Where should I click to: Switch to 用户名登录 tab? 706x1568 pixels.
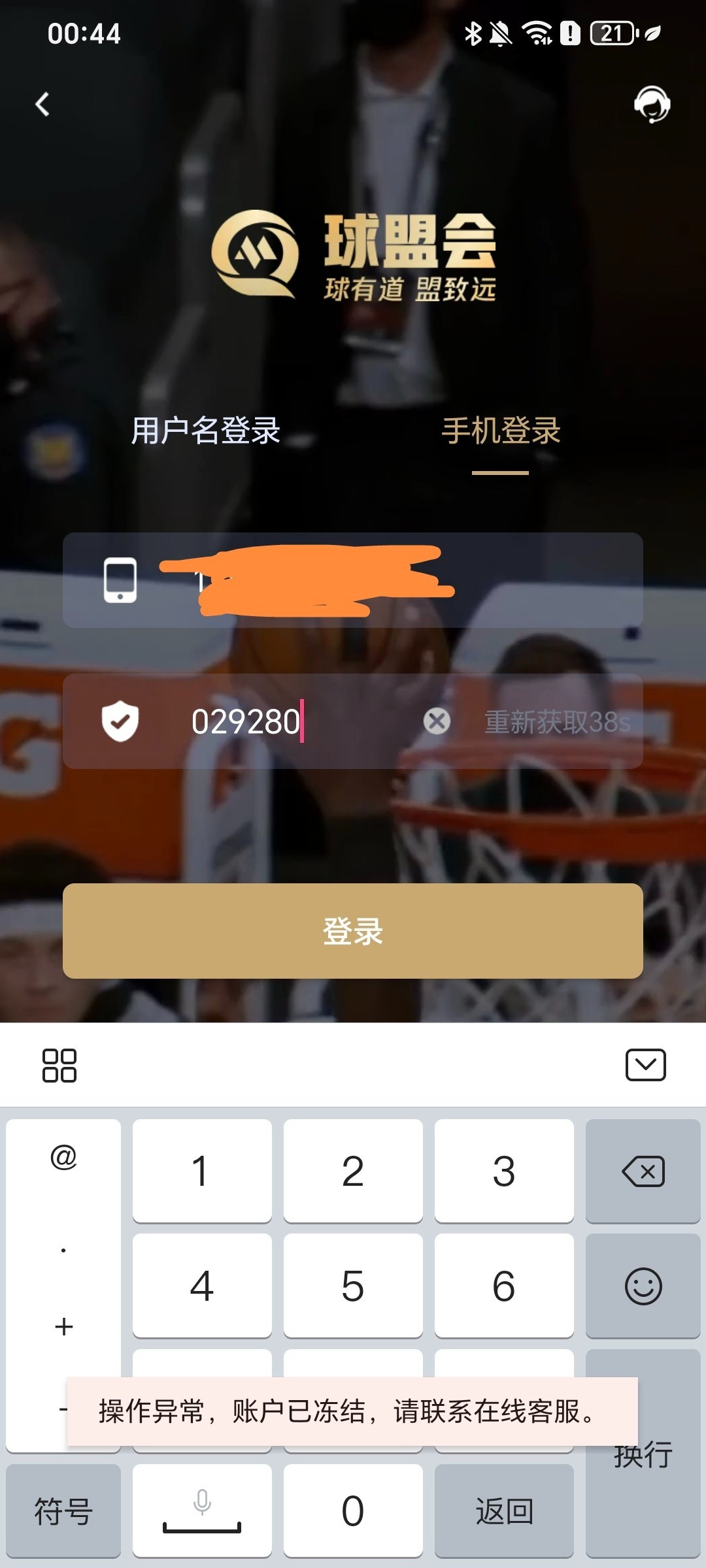pos(205,431)
